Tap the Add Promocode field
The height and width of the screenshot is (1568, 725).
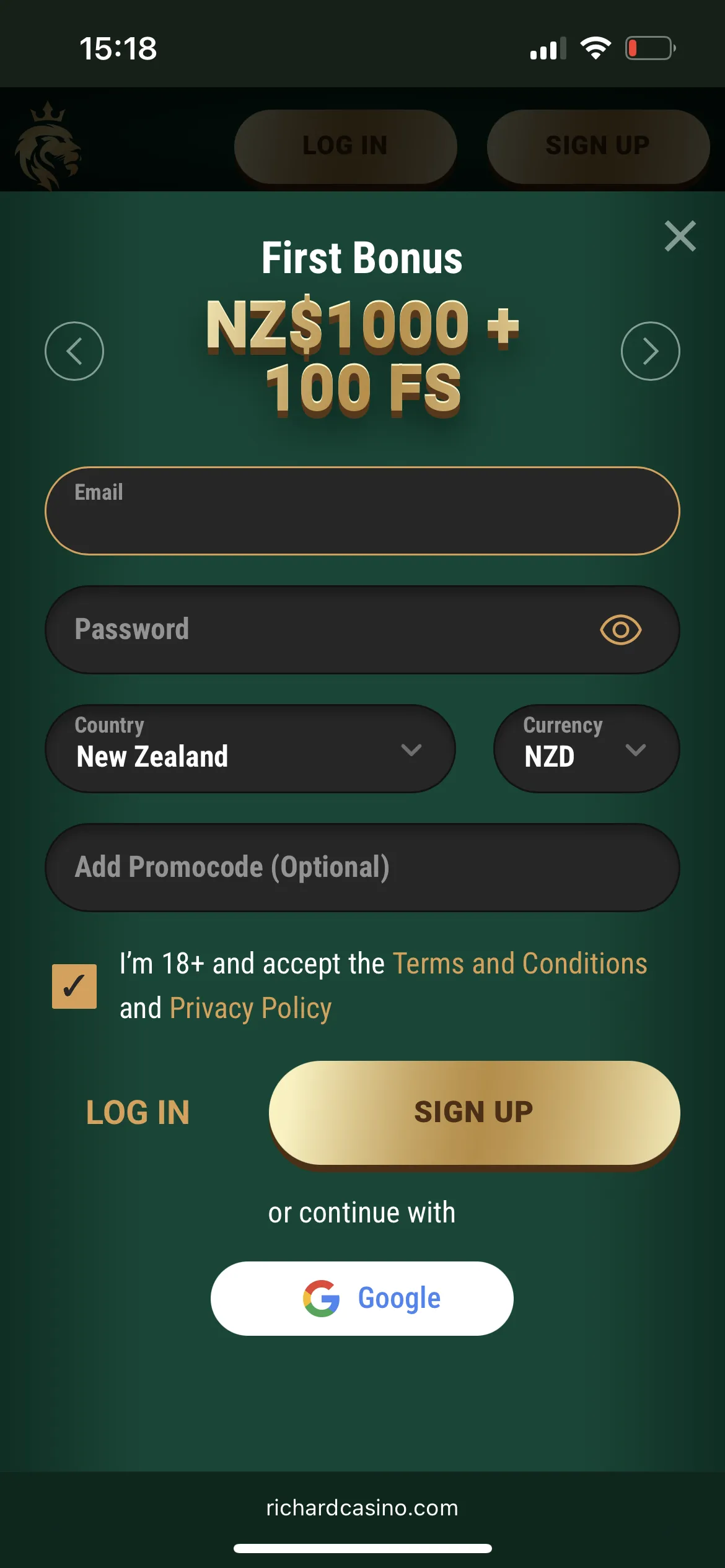(x=362, y=867)
